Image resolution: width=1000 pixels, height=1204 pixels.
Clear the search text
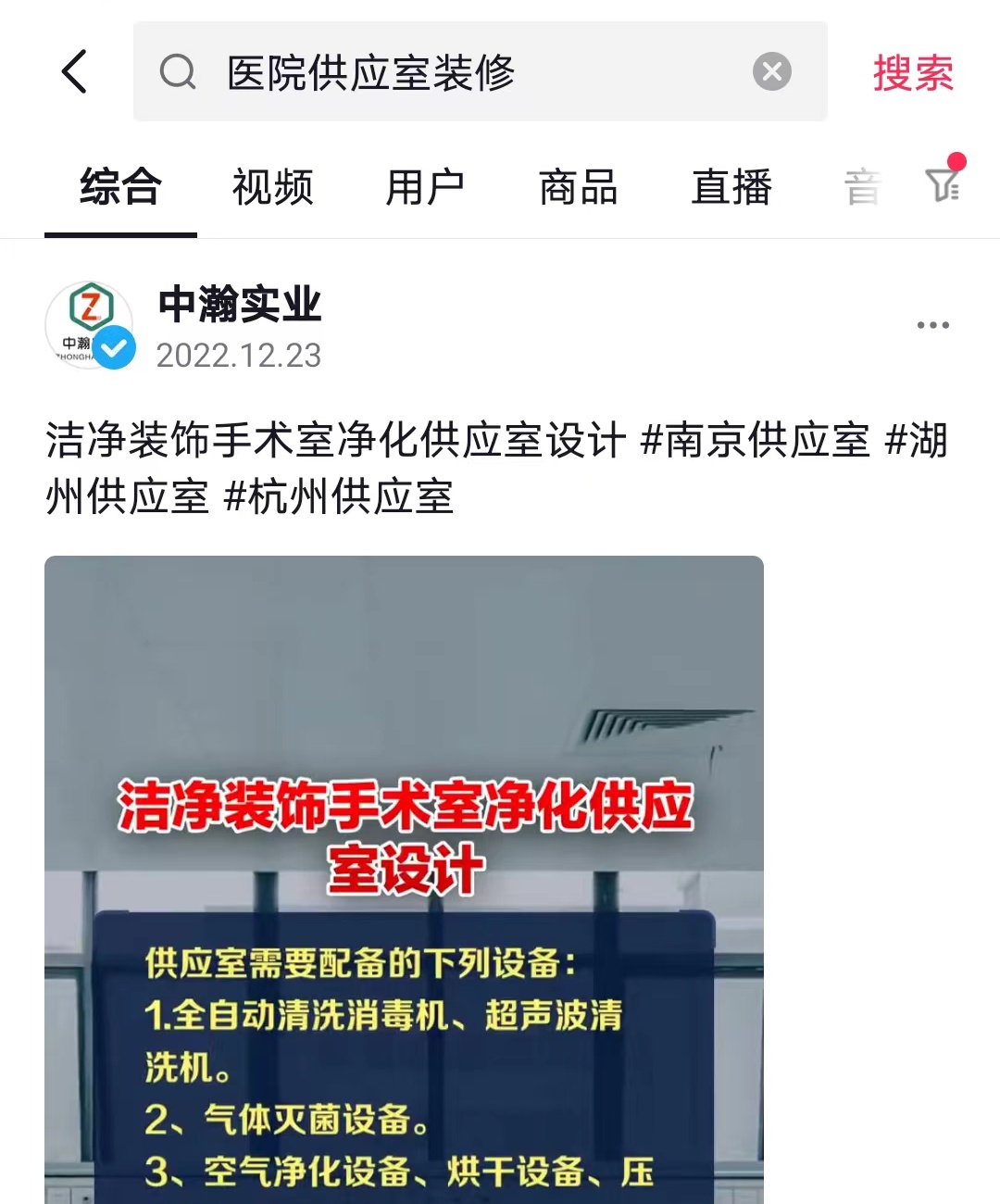pyautogui.click(x=771, y=72)
